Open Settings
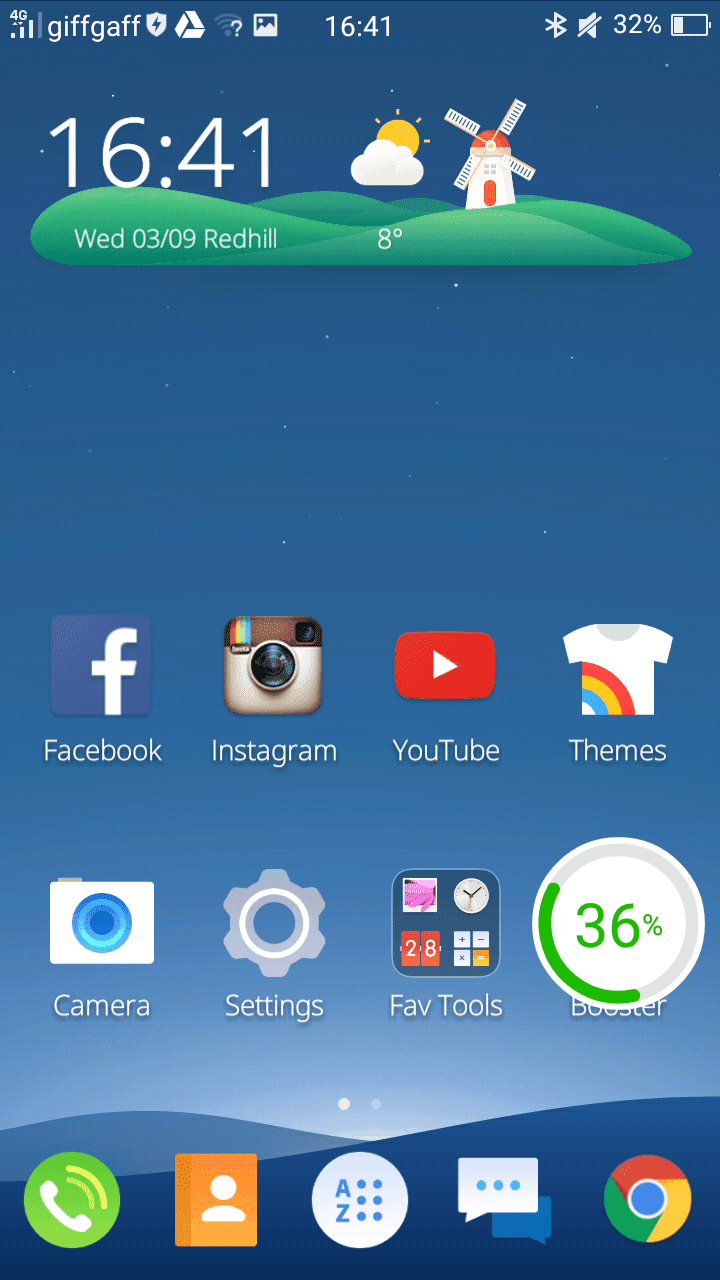Viewport: 720px width, 1280px height. [x=273, y=922]
